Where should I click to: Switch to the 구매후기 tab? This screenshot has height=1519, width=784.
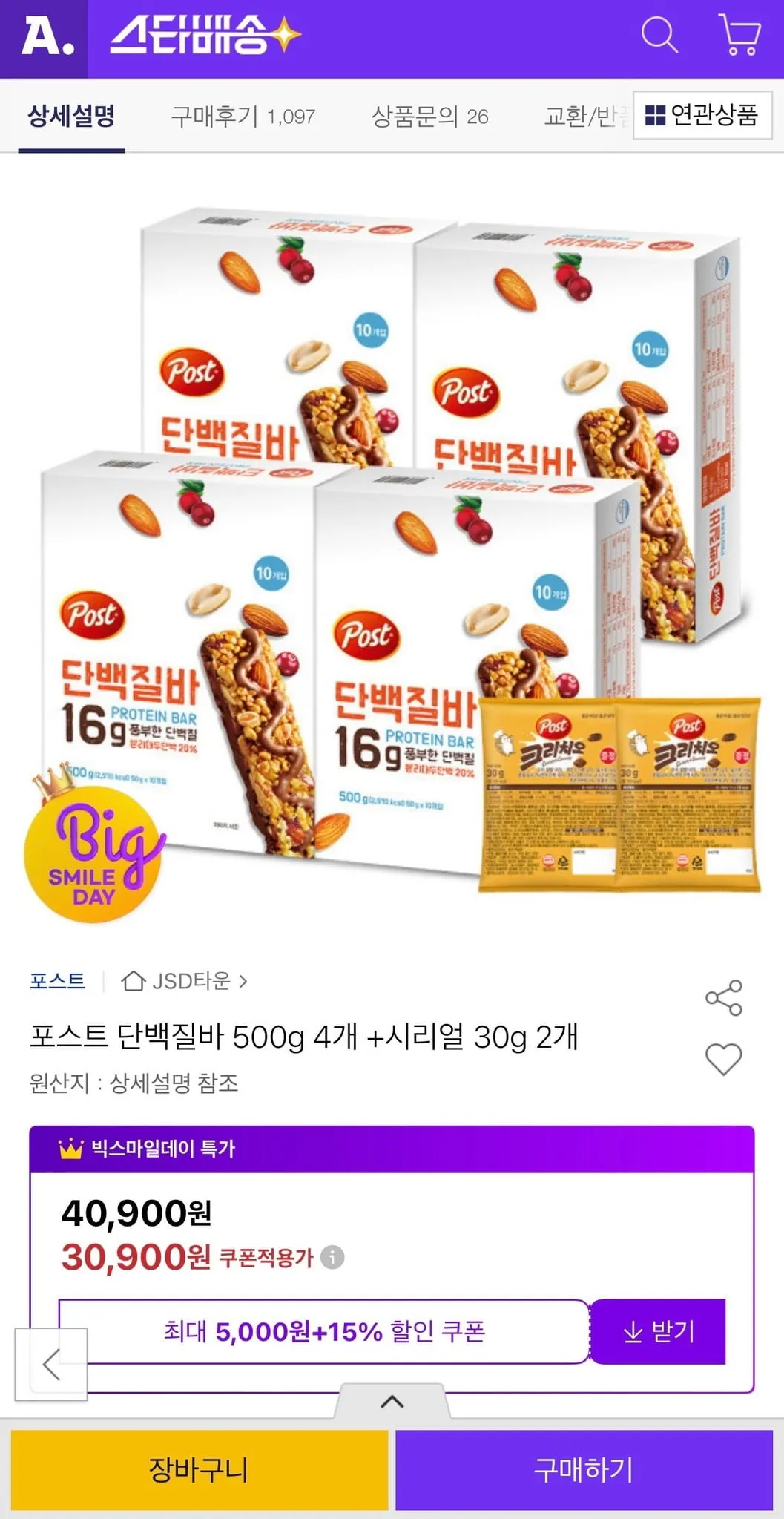(243, 117)
